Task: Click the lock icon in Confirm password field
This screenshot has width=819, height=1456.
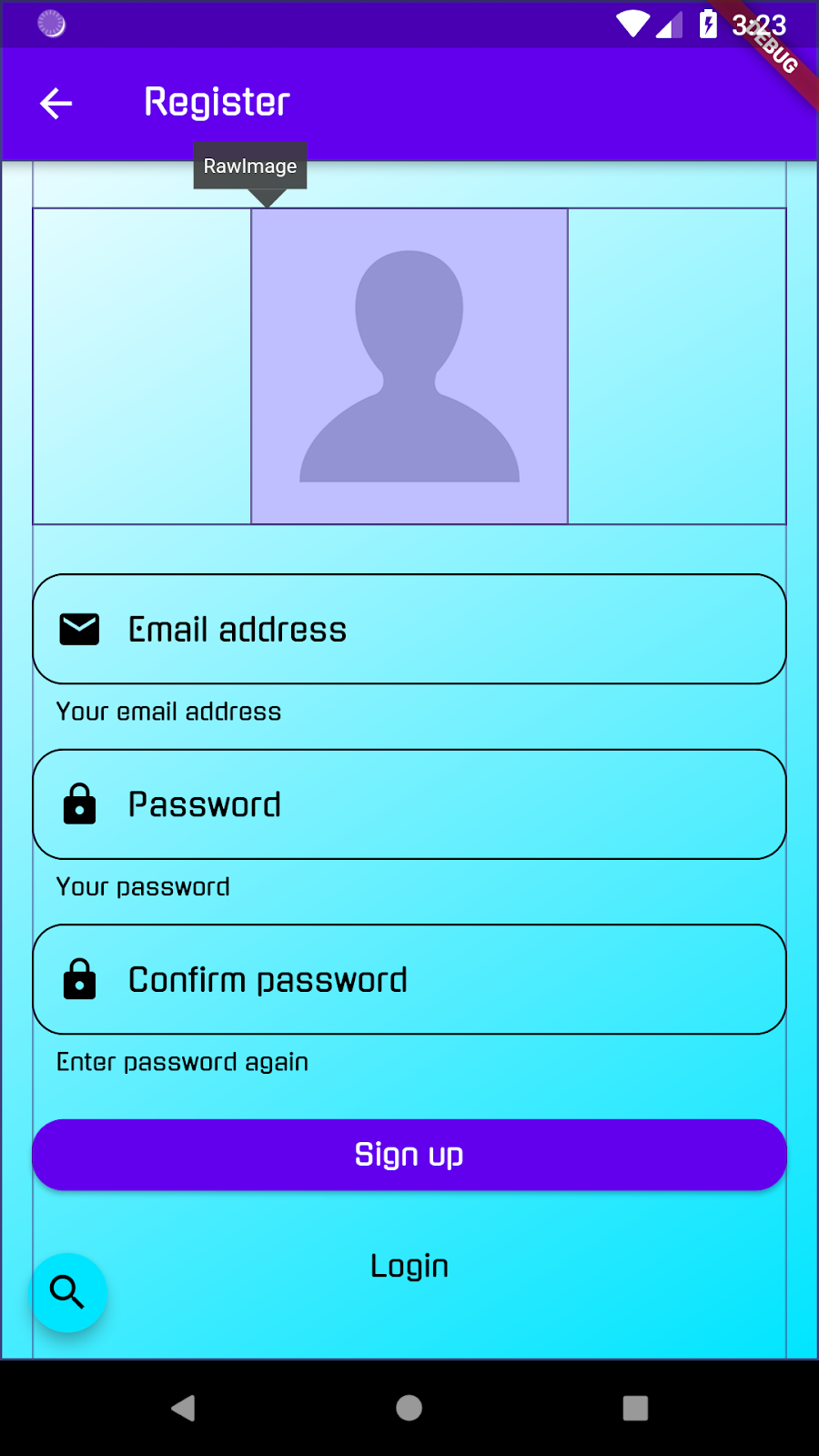Action: click(x=79, y=979)
